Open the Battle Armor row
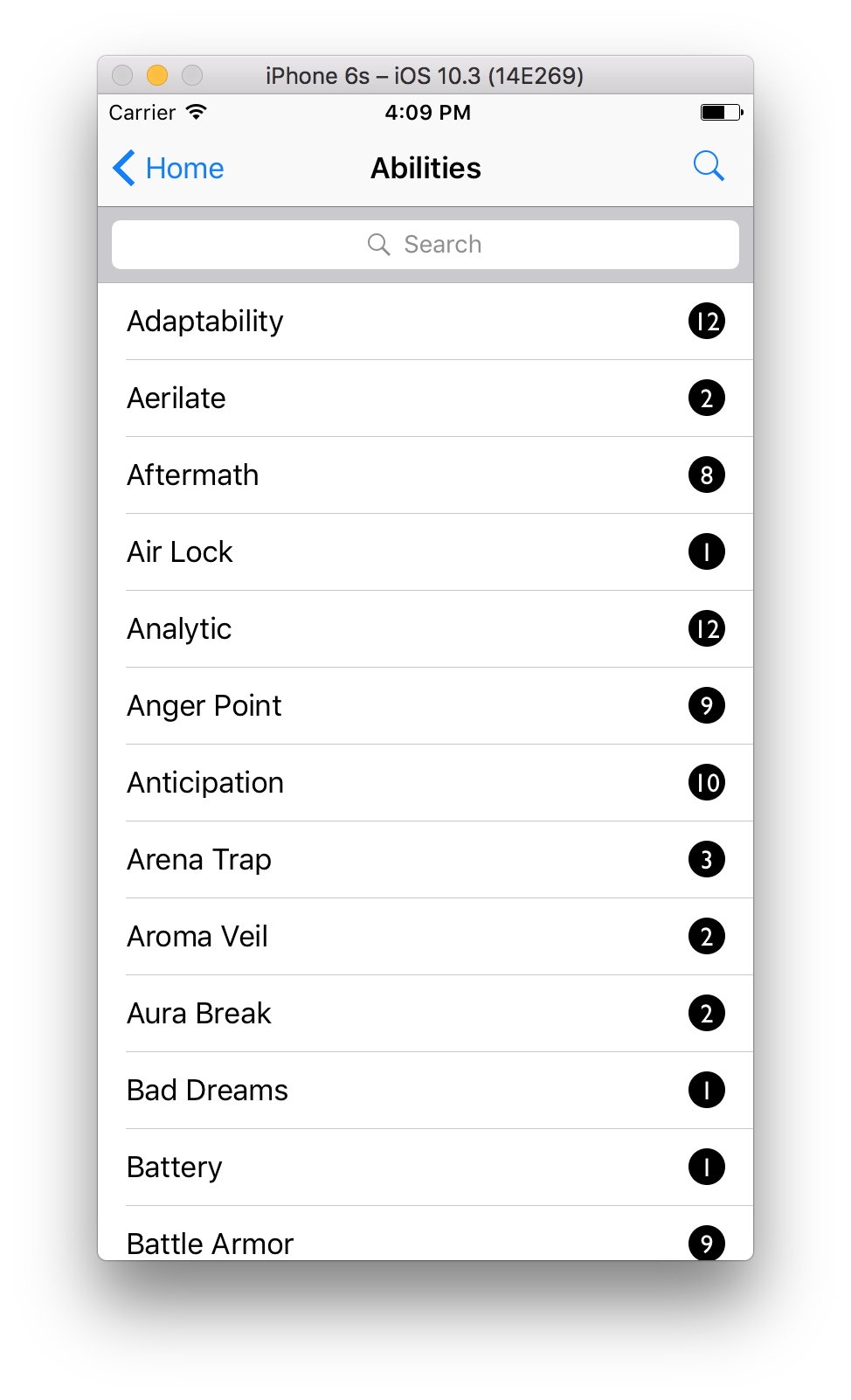Image resolution: width=851 pixels, height=1400 pixels. click(x=425, y=1233)
